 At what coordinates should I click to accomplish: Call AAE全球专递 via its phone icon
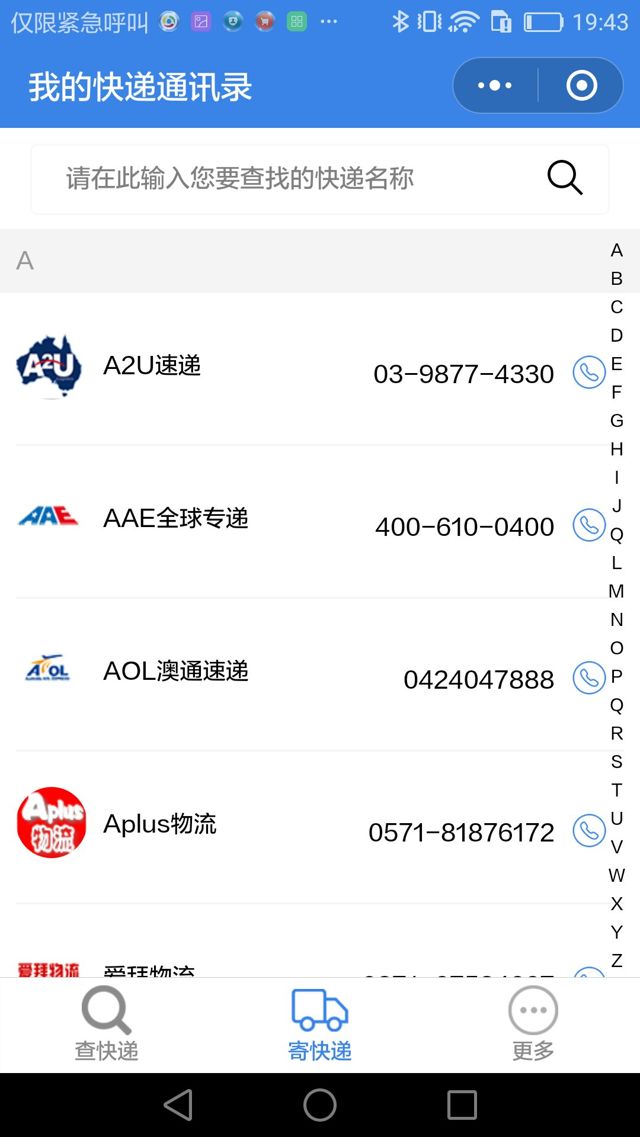pos(589,525)
